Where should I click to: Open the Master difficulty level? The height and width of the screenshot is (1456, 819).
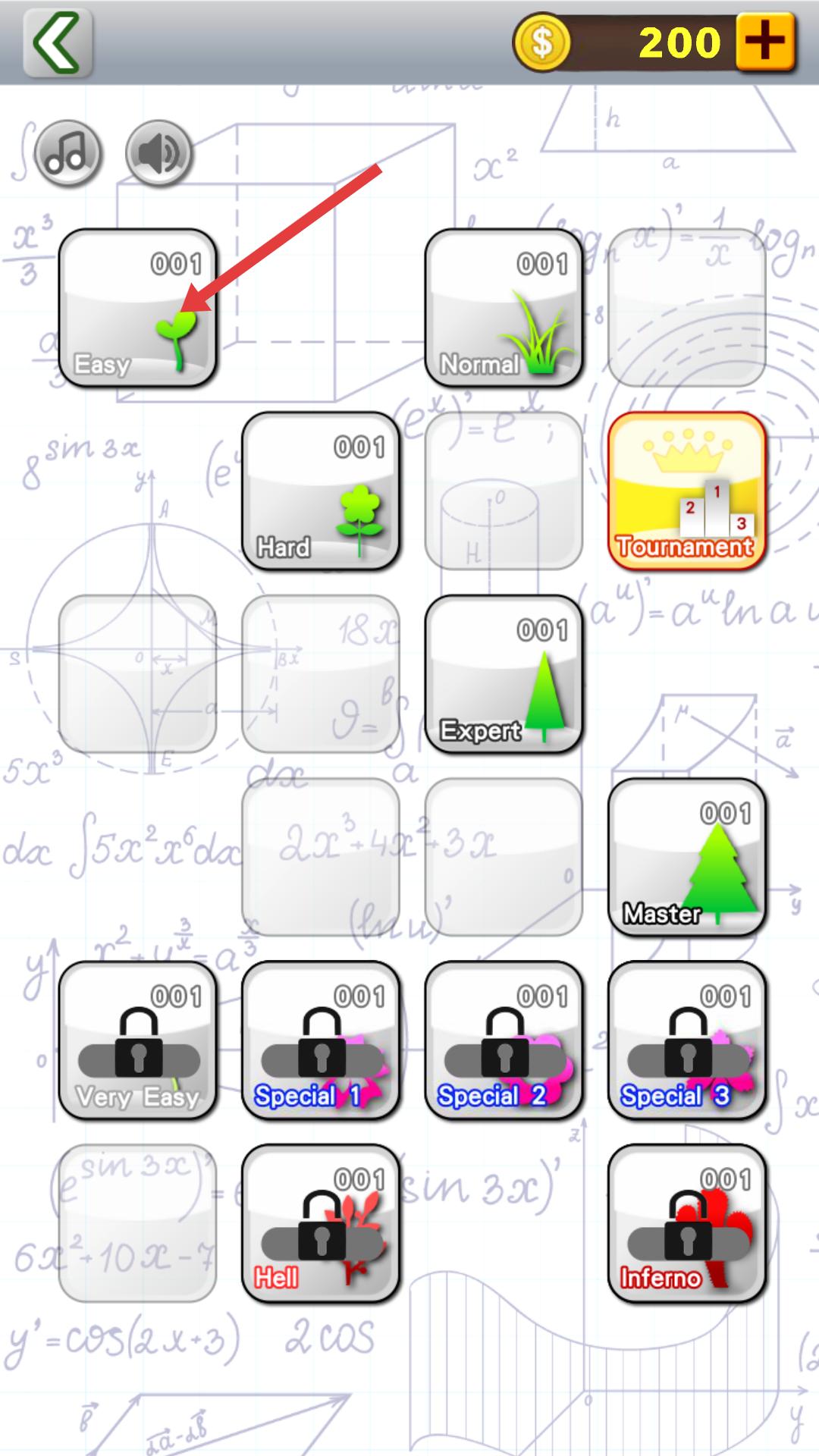[x=687, y=858]
